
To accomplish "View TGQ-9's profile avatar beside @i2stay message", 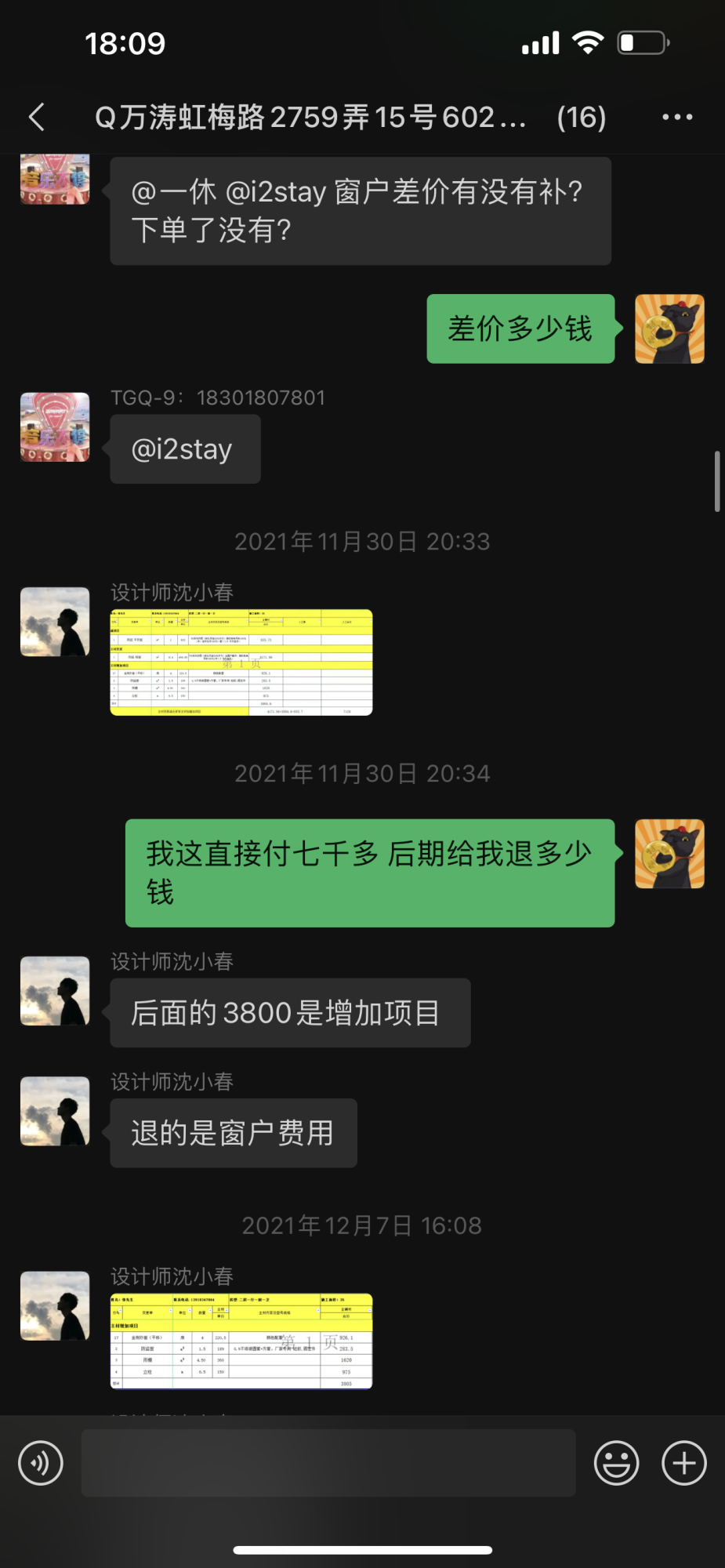I will click(x=55, y=427).
